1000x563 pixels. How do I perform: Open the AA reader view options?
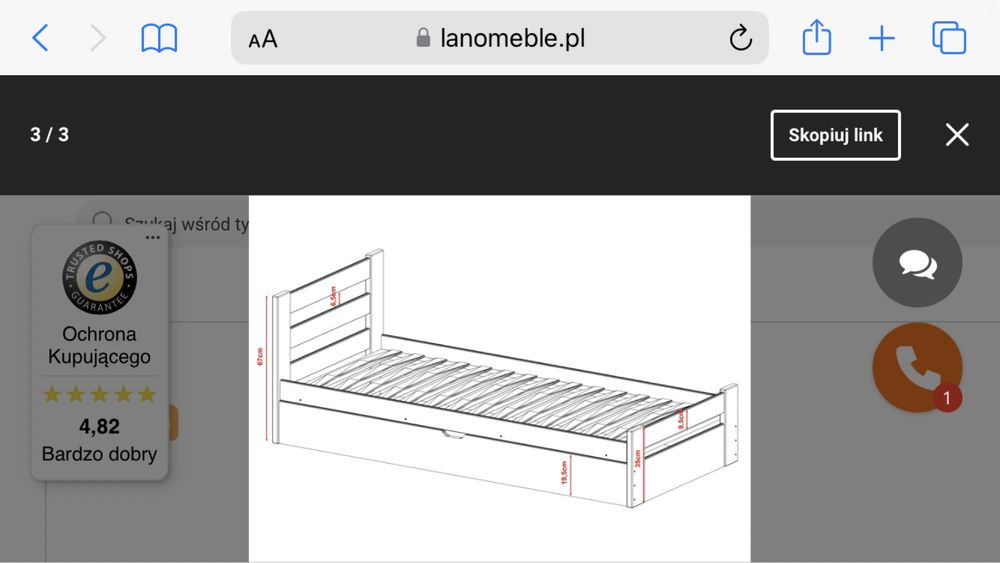(x=263, y=39)
